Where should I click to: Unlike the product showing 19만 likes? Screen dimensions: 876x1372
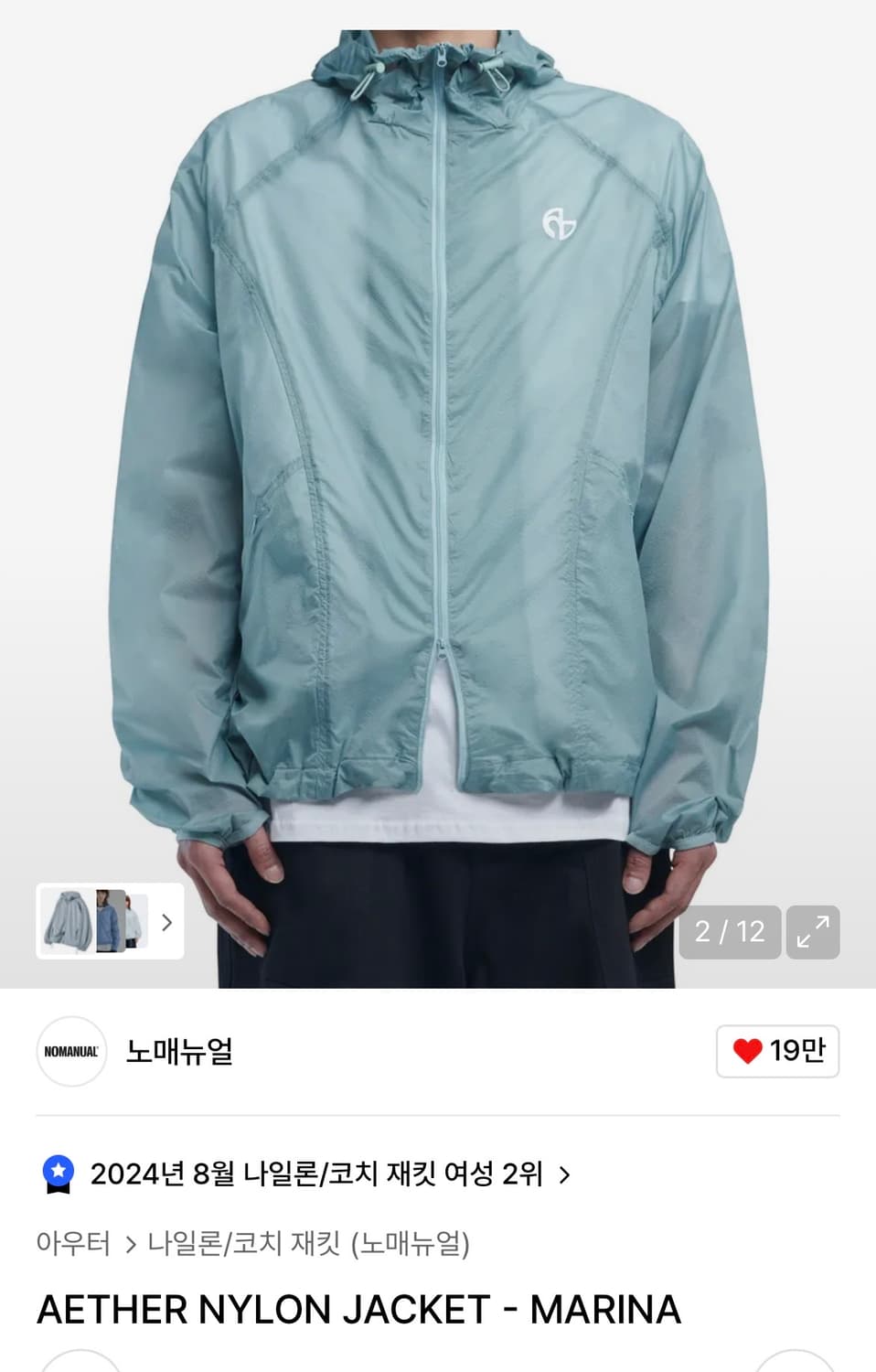pyautogui.click(x=777, y=1052)
